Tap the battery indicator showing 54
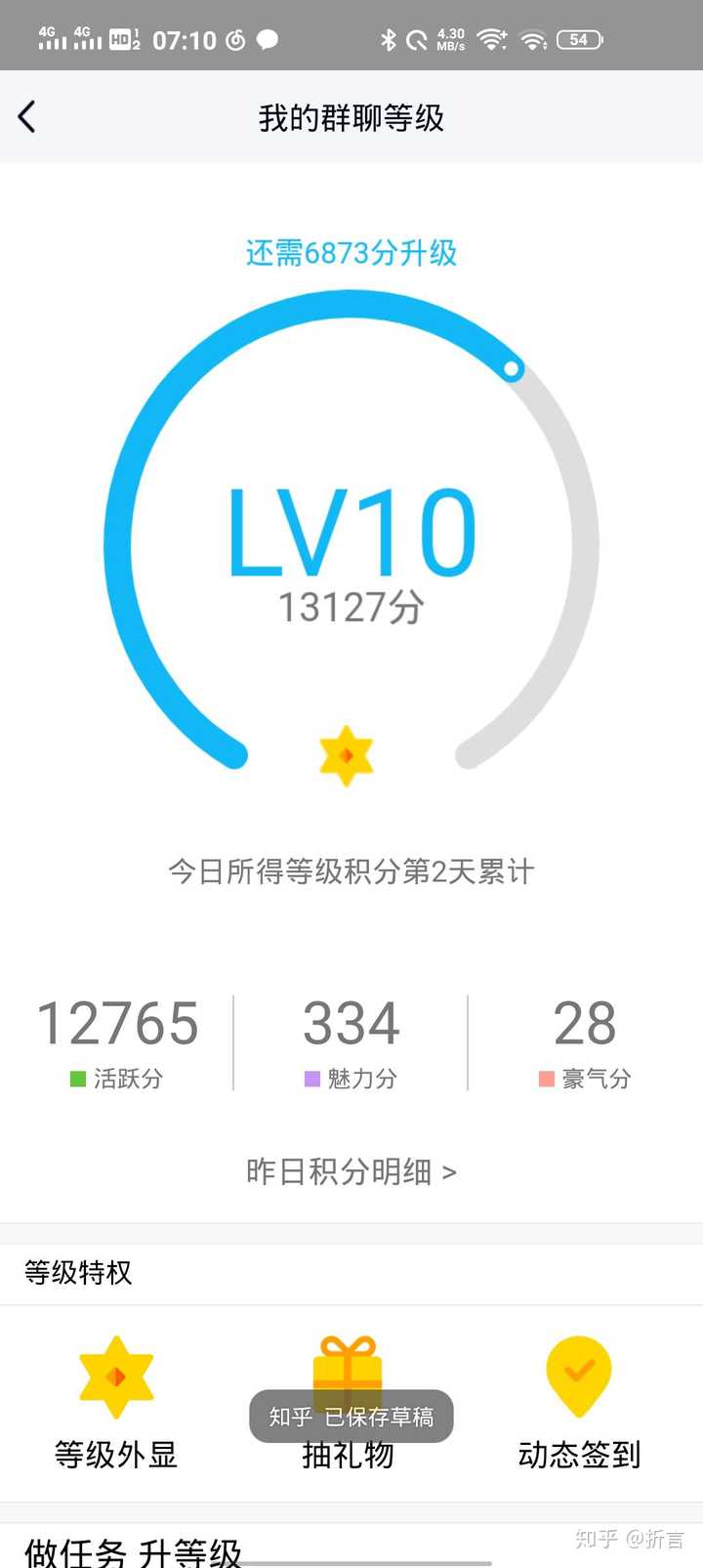The image size is (703, 1568). point(578,39)
